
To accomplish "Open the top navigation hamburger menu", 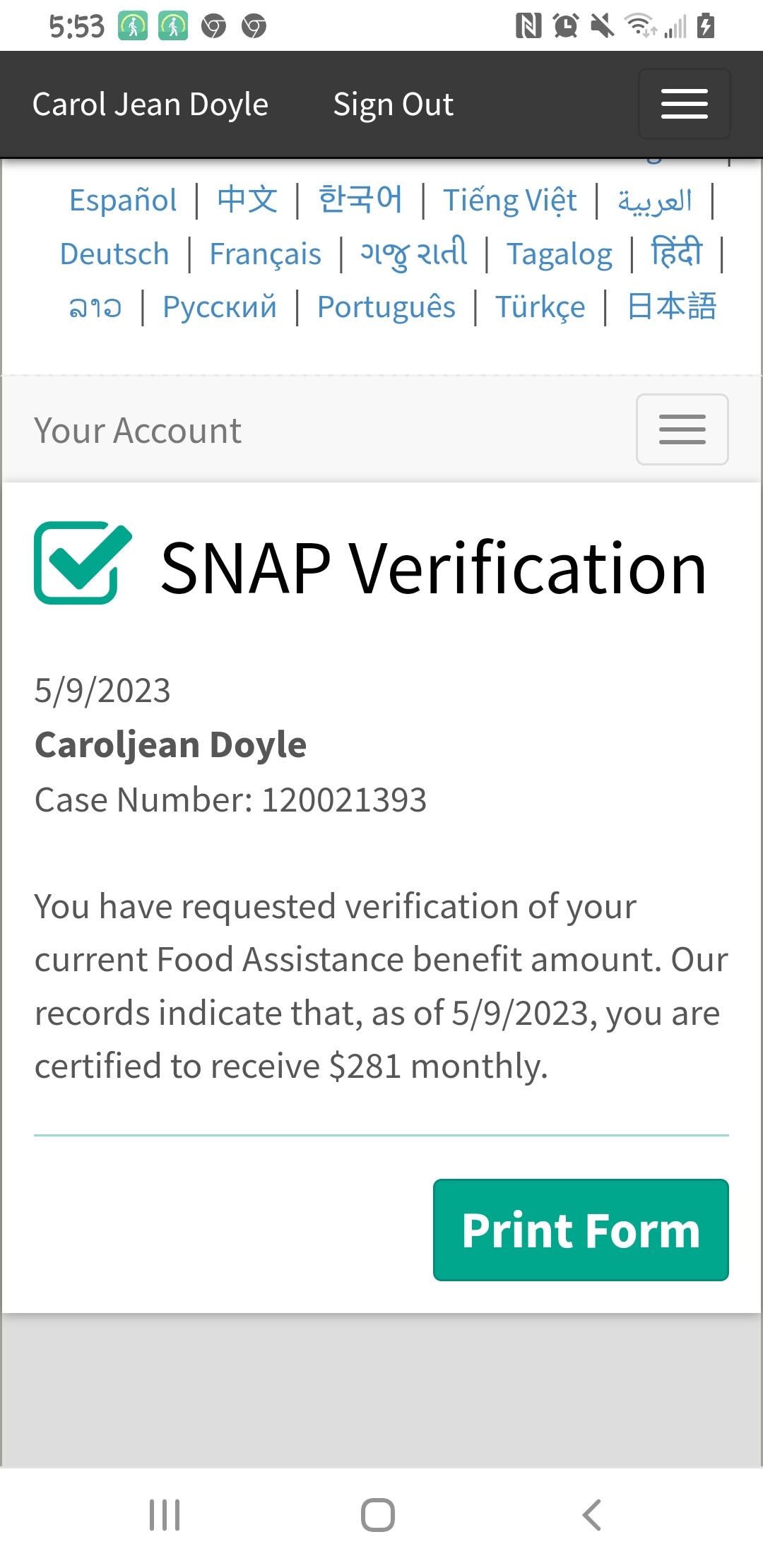I will click(684, 104).
